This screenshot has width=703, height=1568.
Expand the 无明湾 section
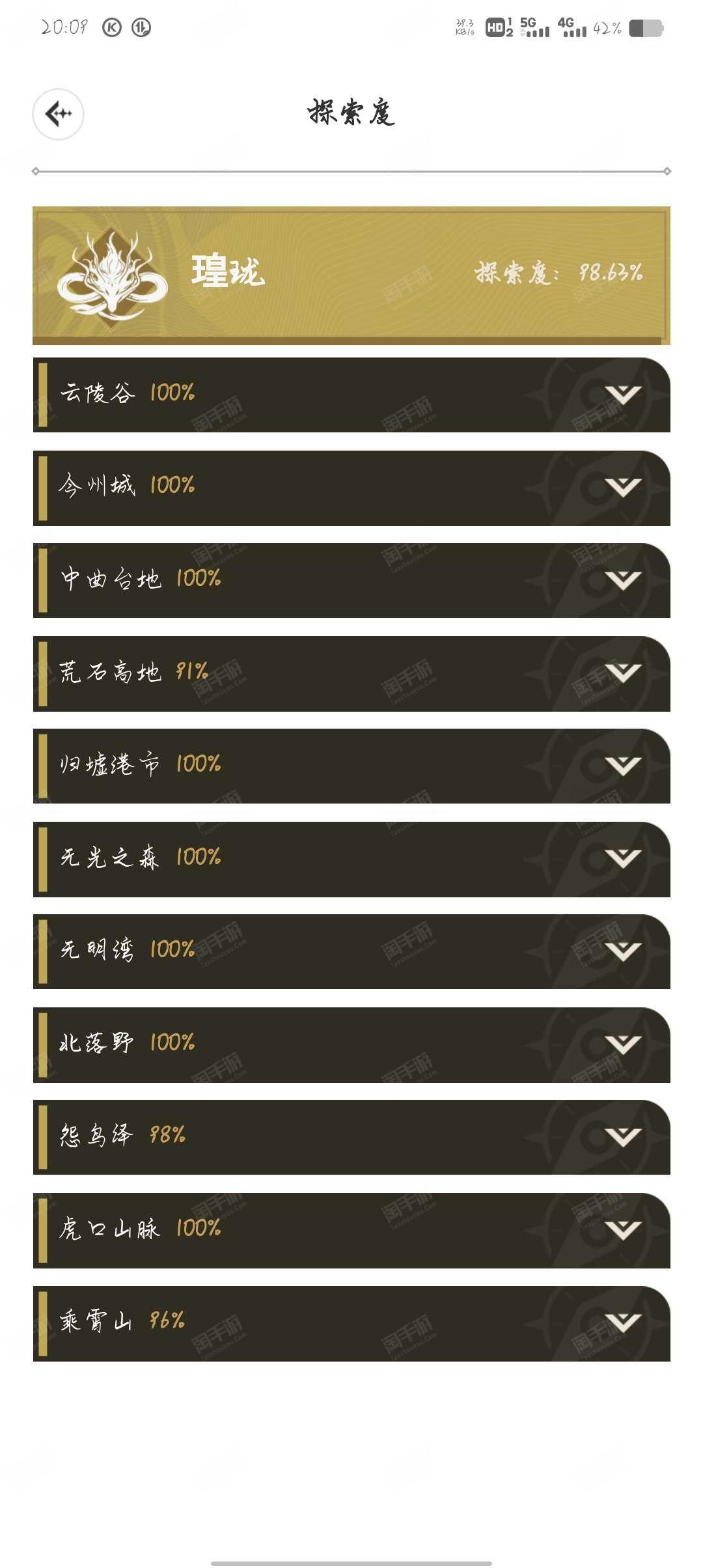point(351,951)
